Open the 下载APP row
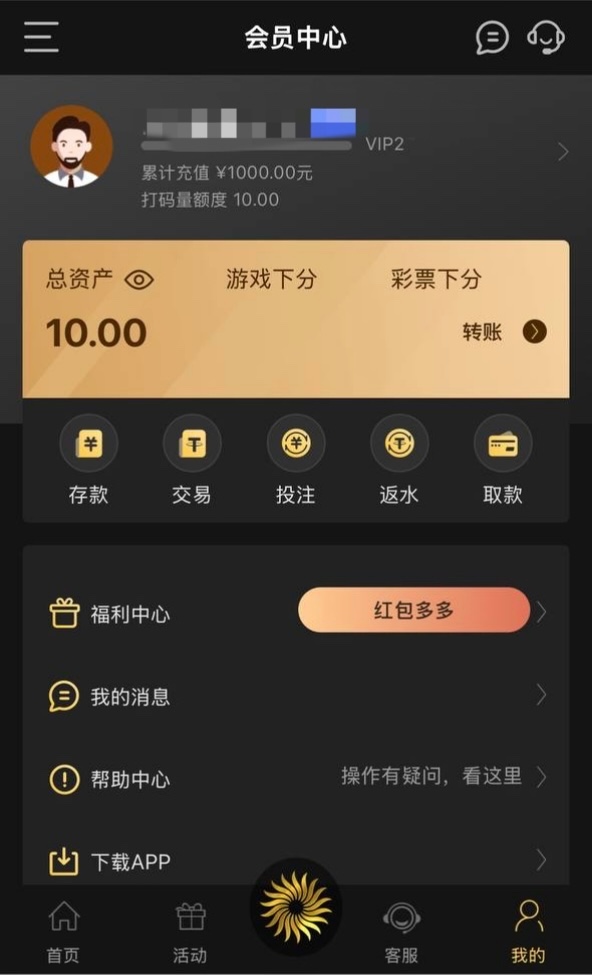 click(296, 861)
